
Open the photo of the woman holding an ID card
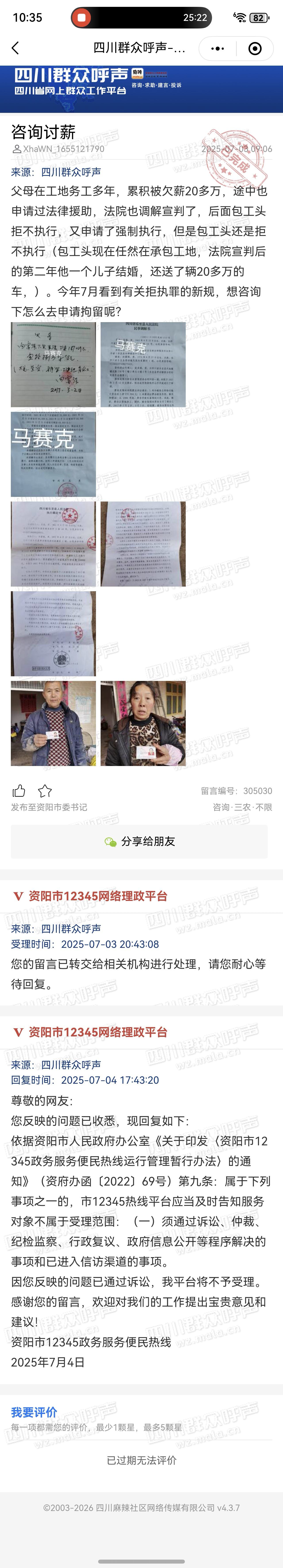pos(143,723)
